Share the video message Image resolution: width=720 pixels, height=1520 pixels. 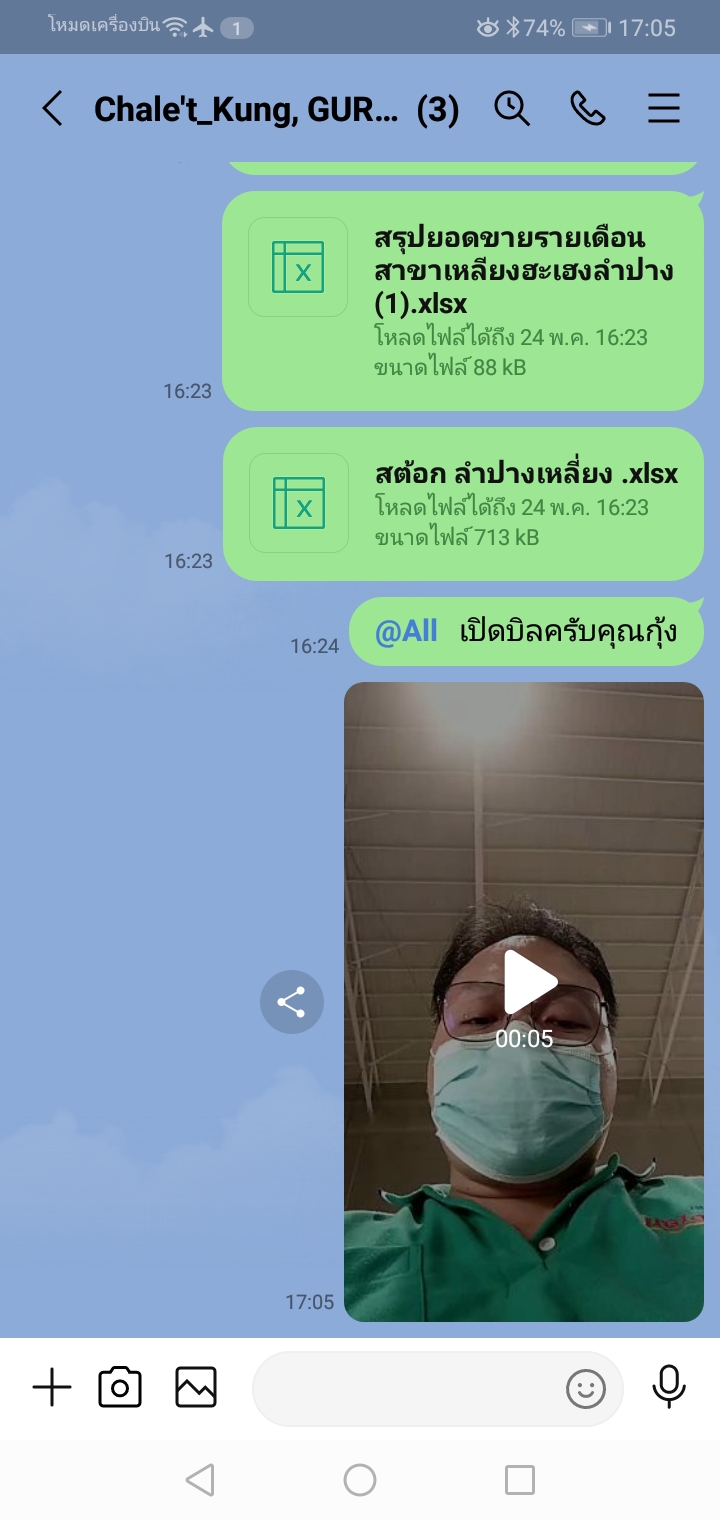point(292,1001)
